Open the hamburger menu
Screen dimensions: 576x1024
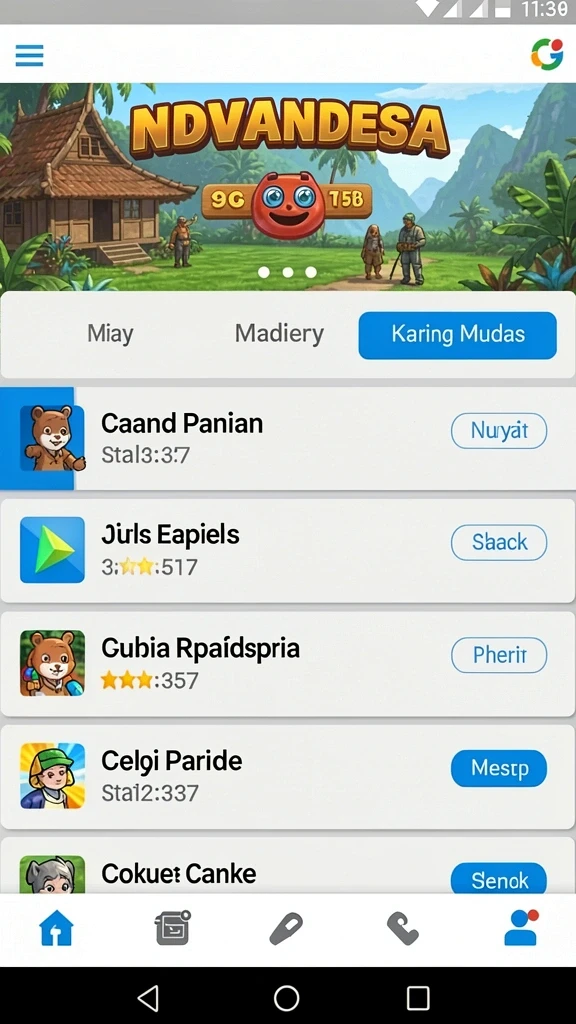29,55
